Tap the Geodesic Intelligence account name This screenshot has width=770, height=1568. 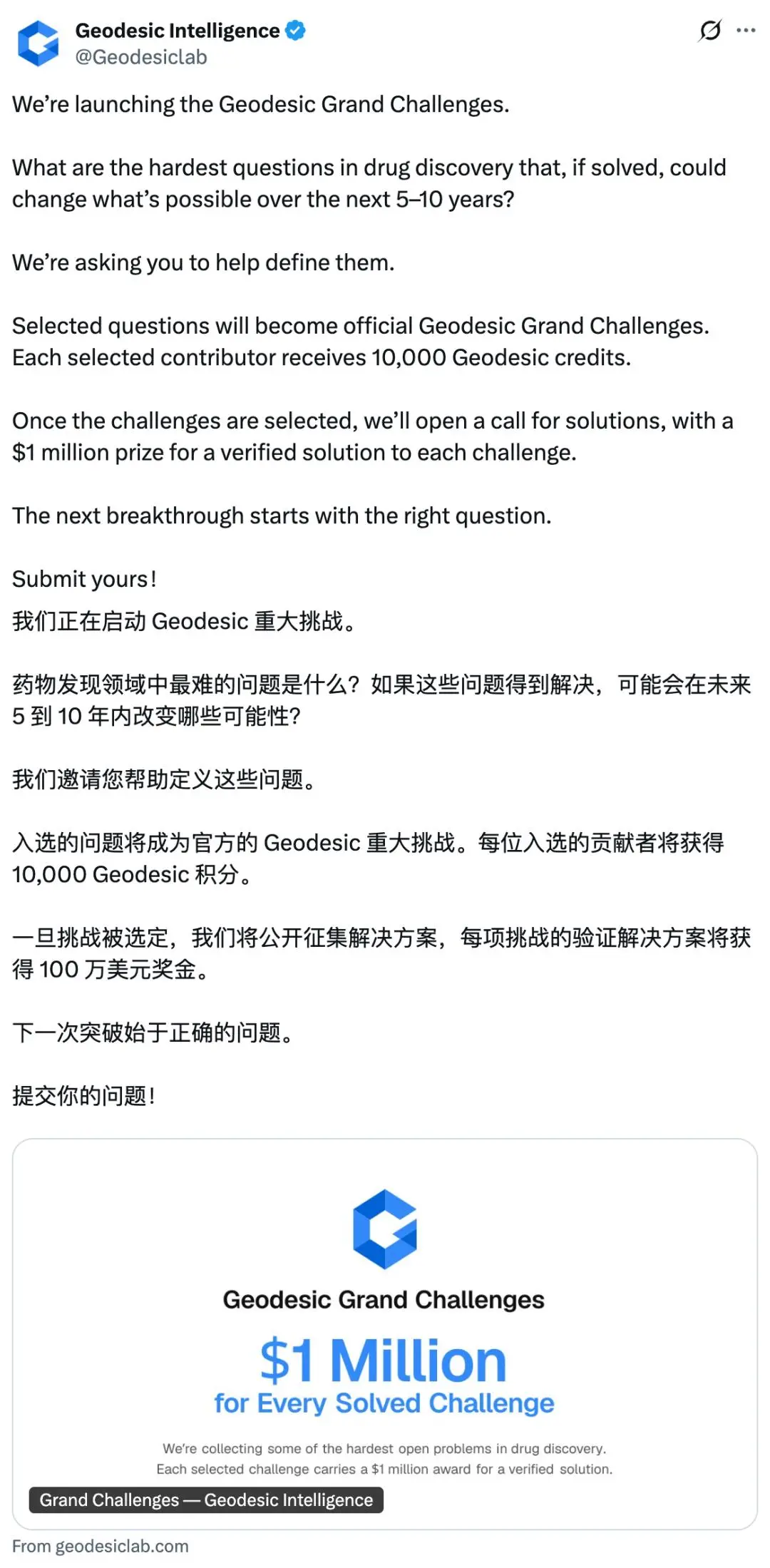click(178, 31)
